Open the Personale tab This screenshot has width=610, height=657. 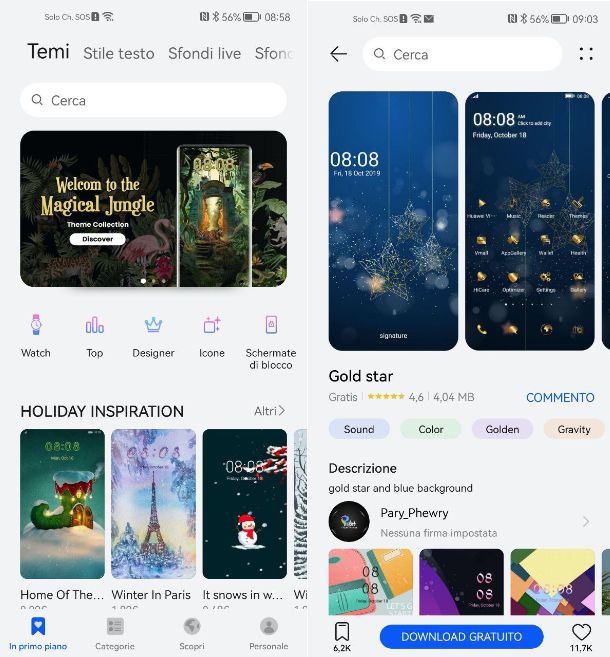268,633
